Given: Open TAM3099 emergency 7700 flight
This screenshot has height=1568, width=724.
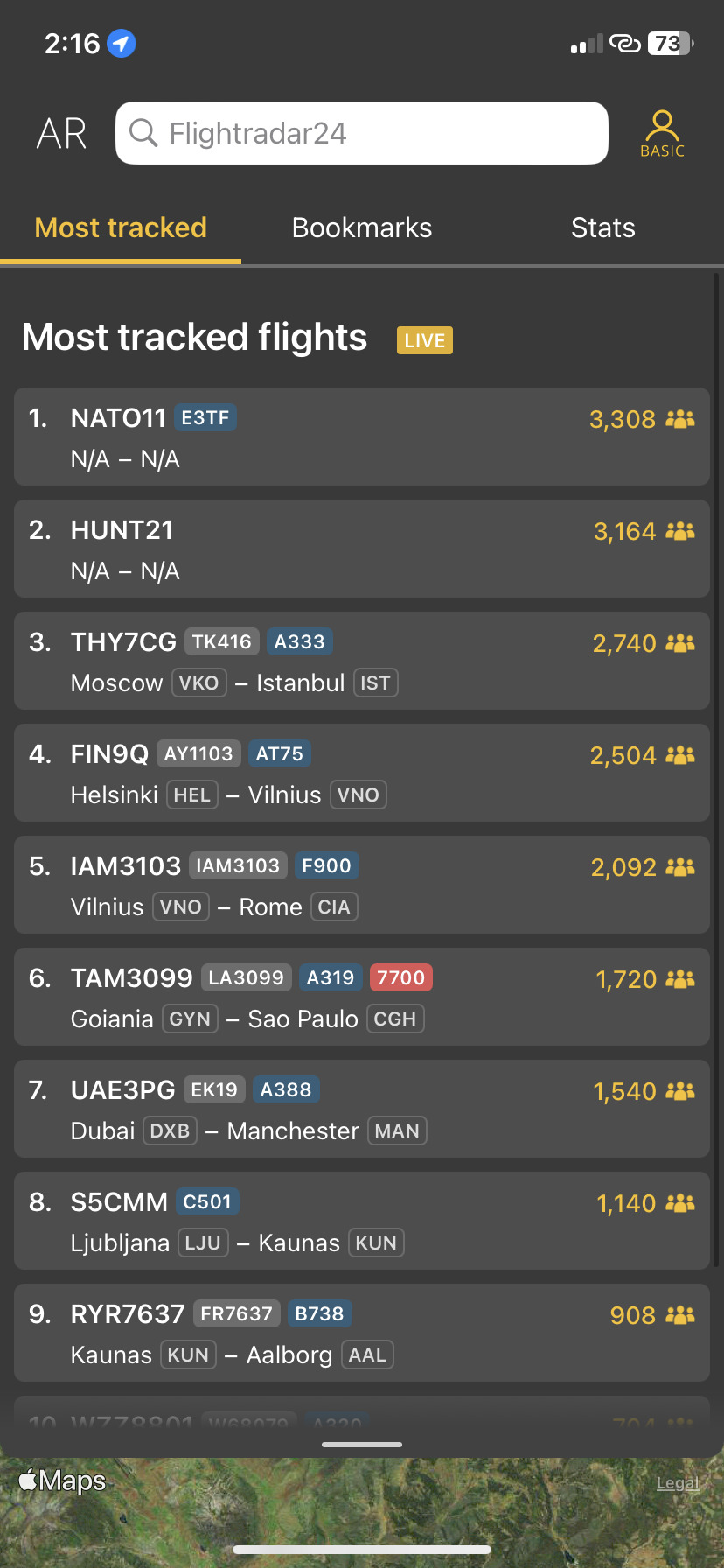Looking at the screenshot, I should click(362, 997).
